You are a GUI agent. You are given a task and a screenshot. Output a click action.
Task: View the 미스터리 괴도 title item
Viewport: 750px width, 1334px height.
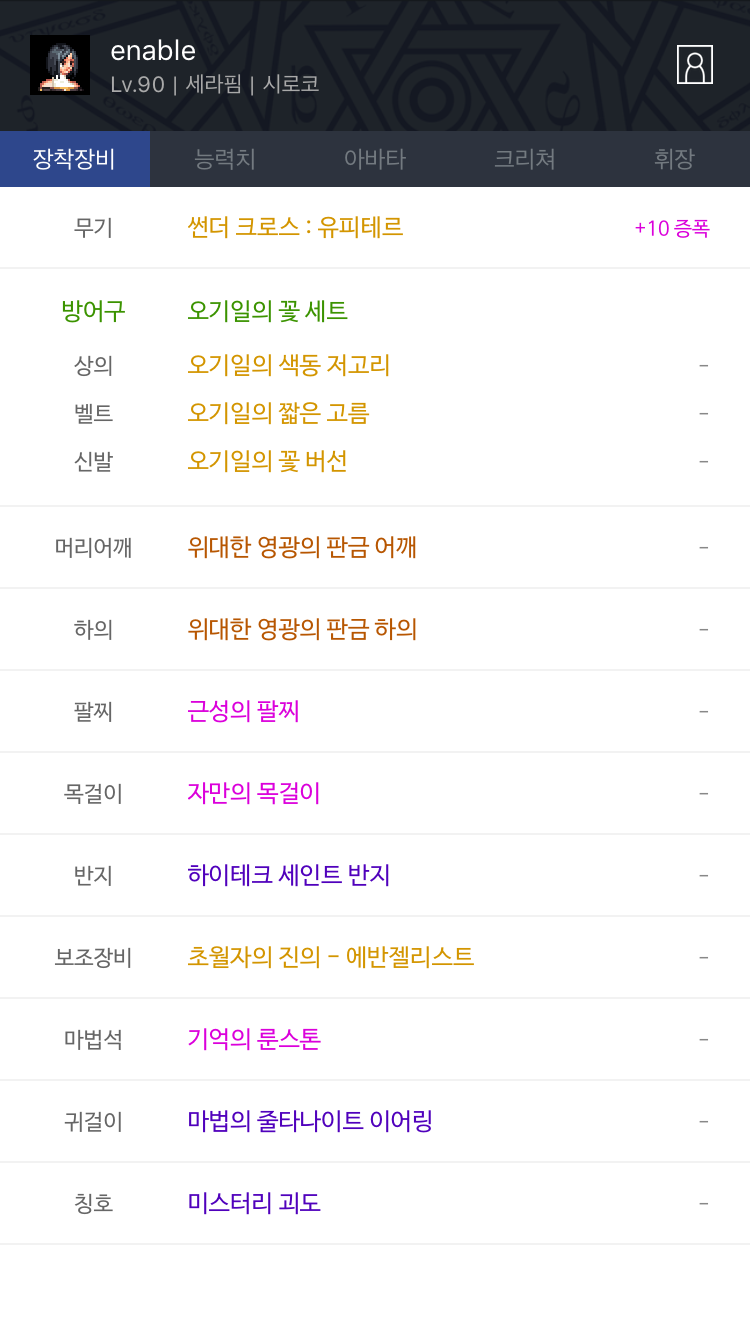[x=375, y=1203]
